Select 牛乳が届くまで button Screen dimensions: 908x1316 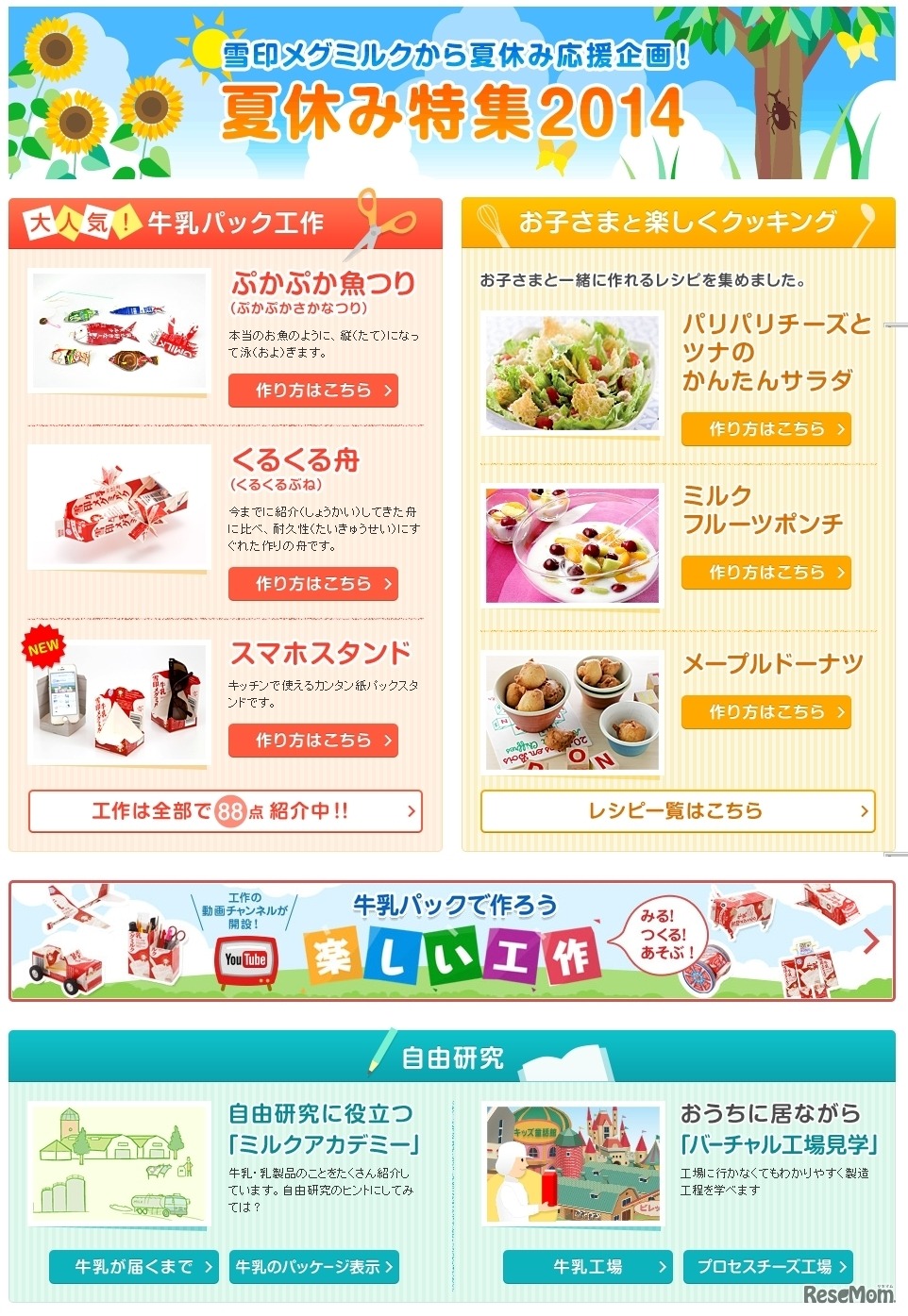pyautogui.click(x=134, y=1267)
